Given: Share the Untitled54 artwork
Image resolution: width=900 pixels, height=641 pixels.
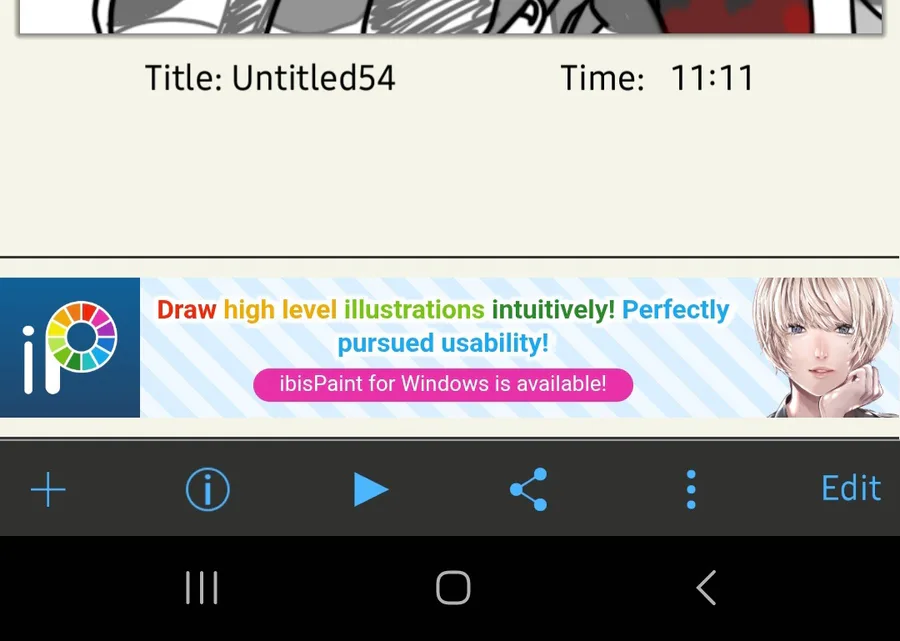Looking at the screenshot, I should point(528,490).
